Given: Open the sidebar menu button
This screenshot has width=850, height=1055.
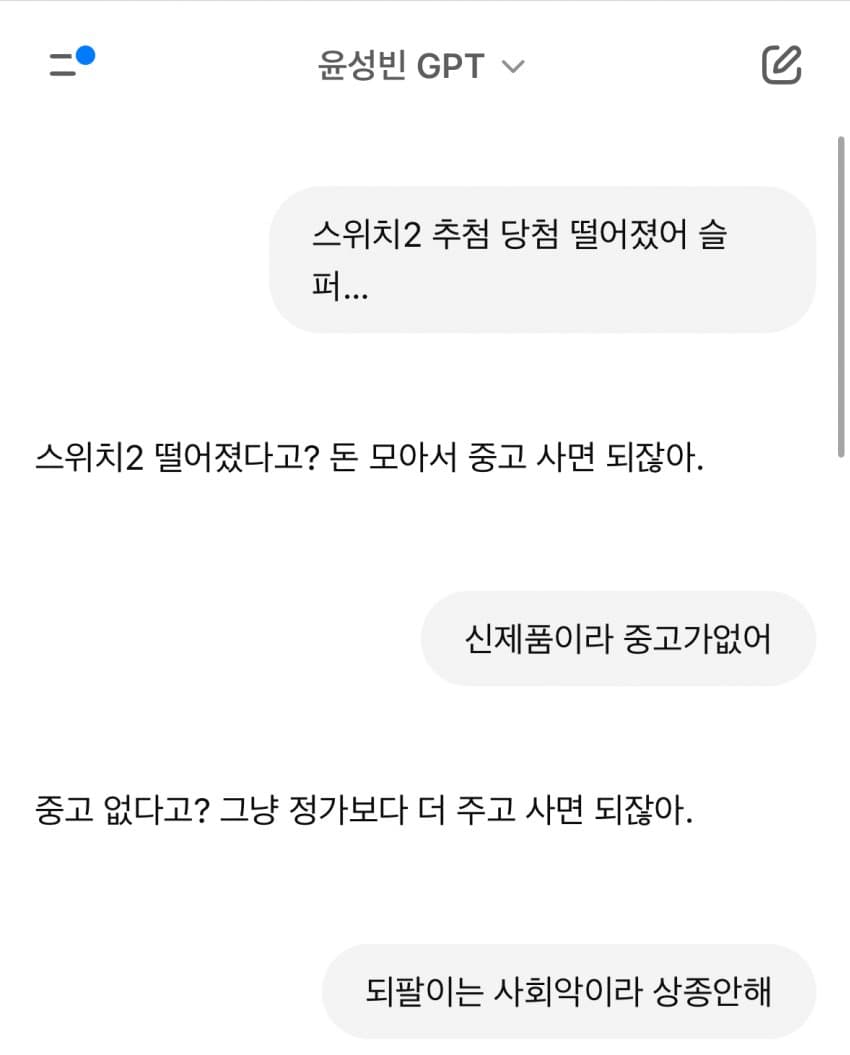Looking at the screenshot, I should click(68, 65).
